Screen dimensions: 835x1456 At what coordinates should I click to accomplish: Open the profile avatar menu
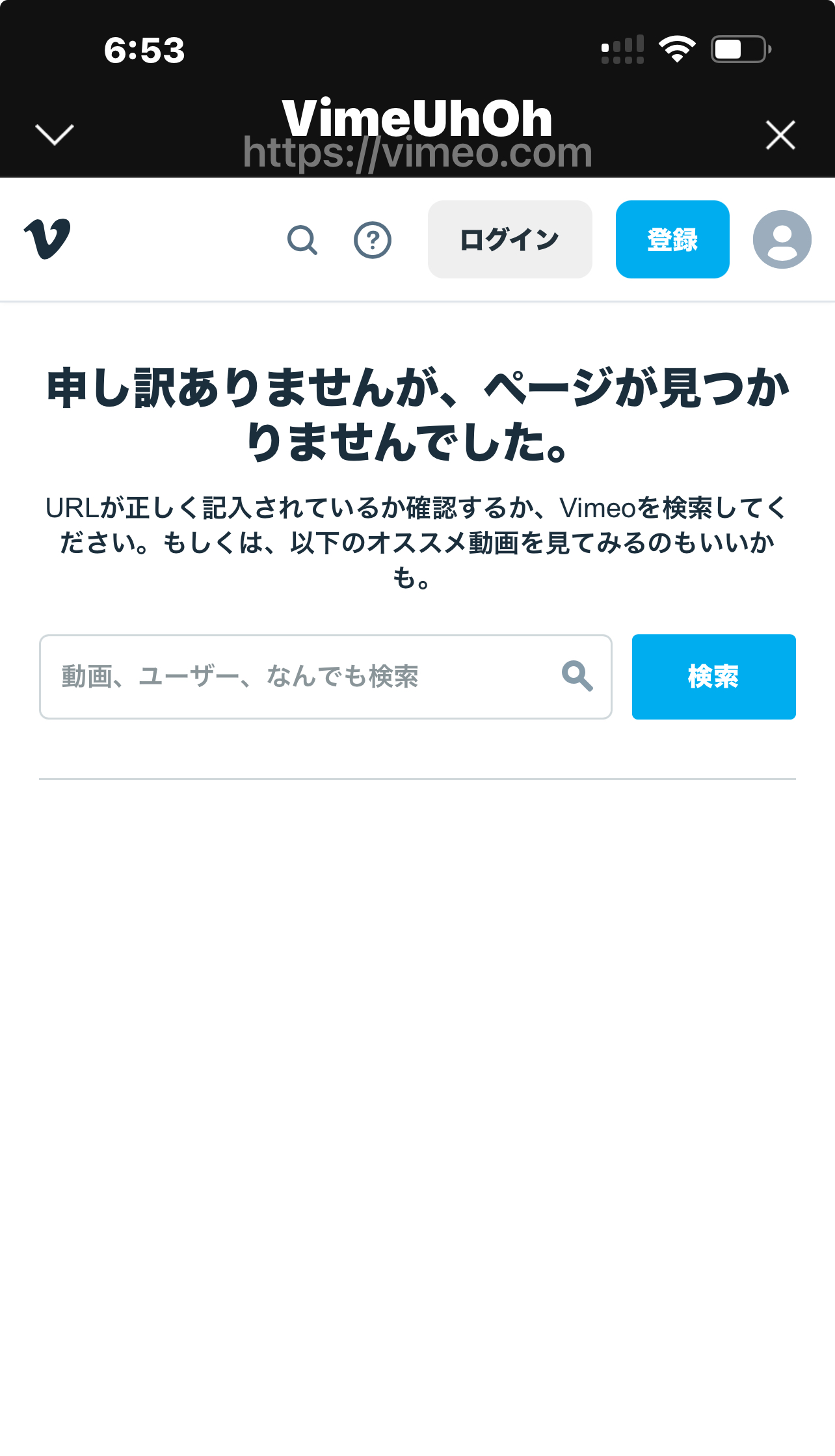click(x=782, y=239)
